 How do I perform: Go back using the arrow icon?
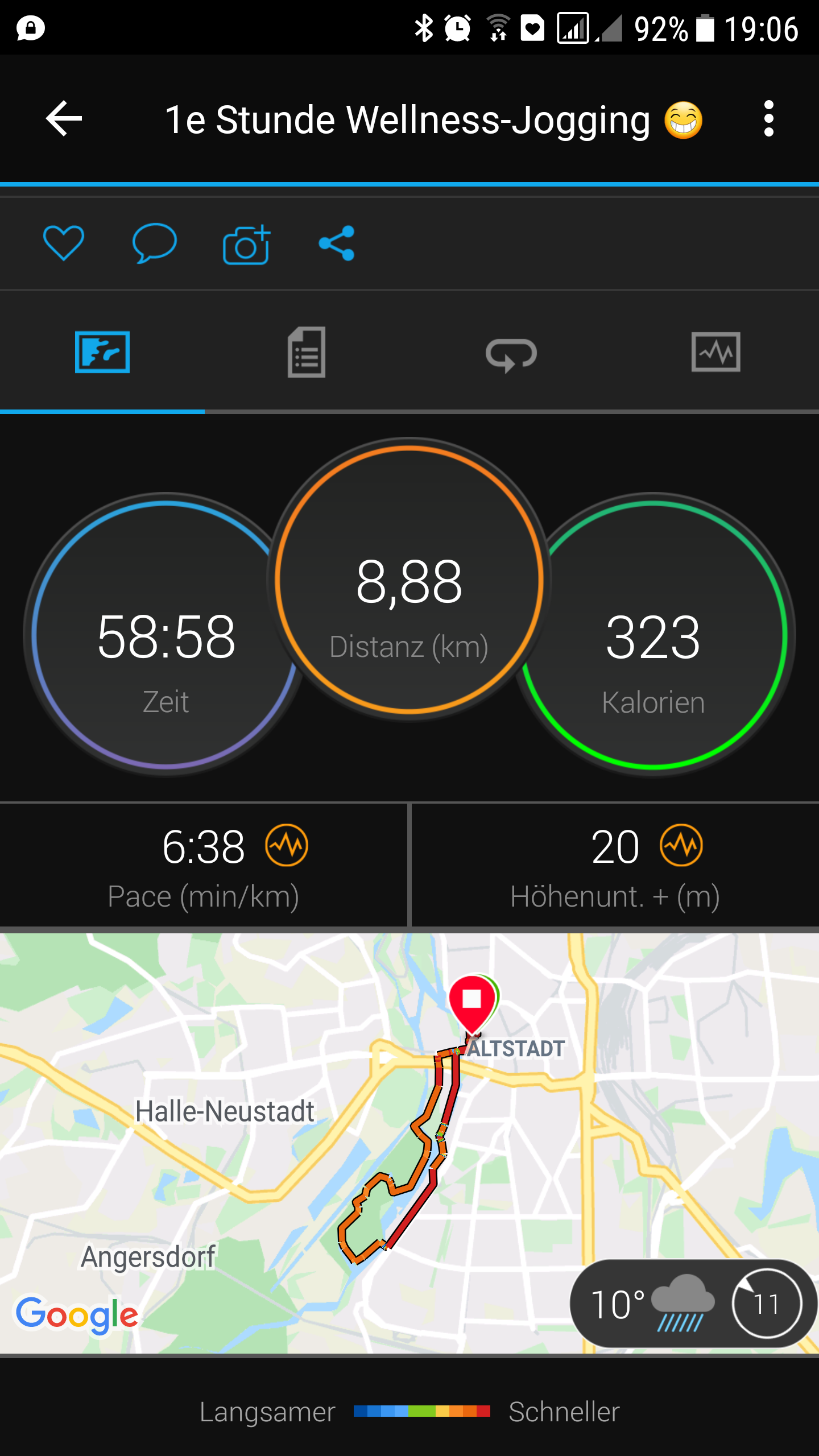pos(64,119)
